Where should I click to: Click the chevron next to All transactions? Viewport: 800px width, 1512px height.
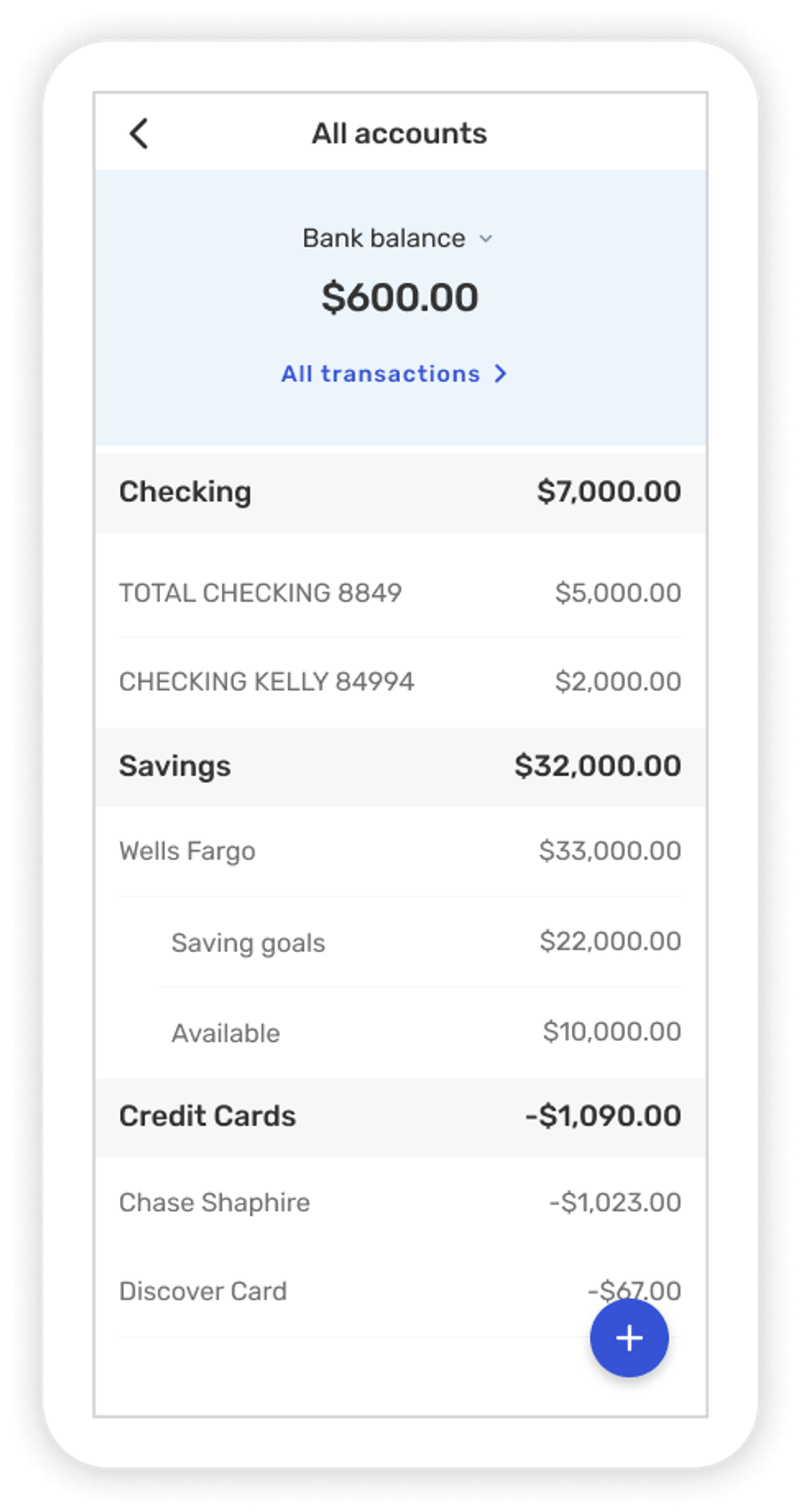pyautogui.click(x=499, y=373)
